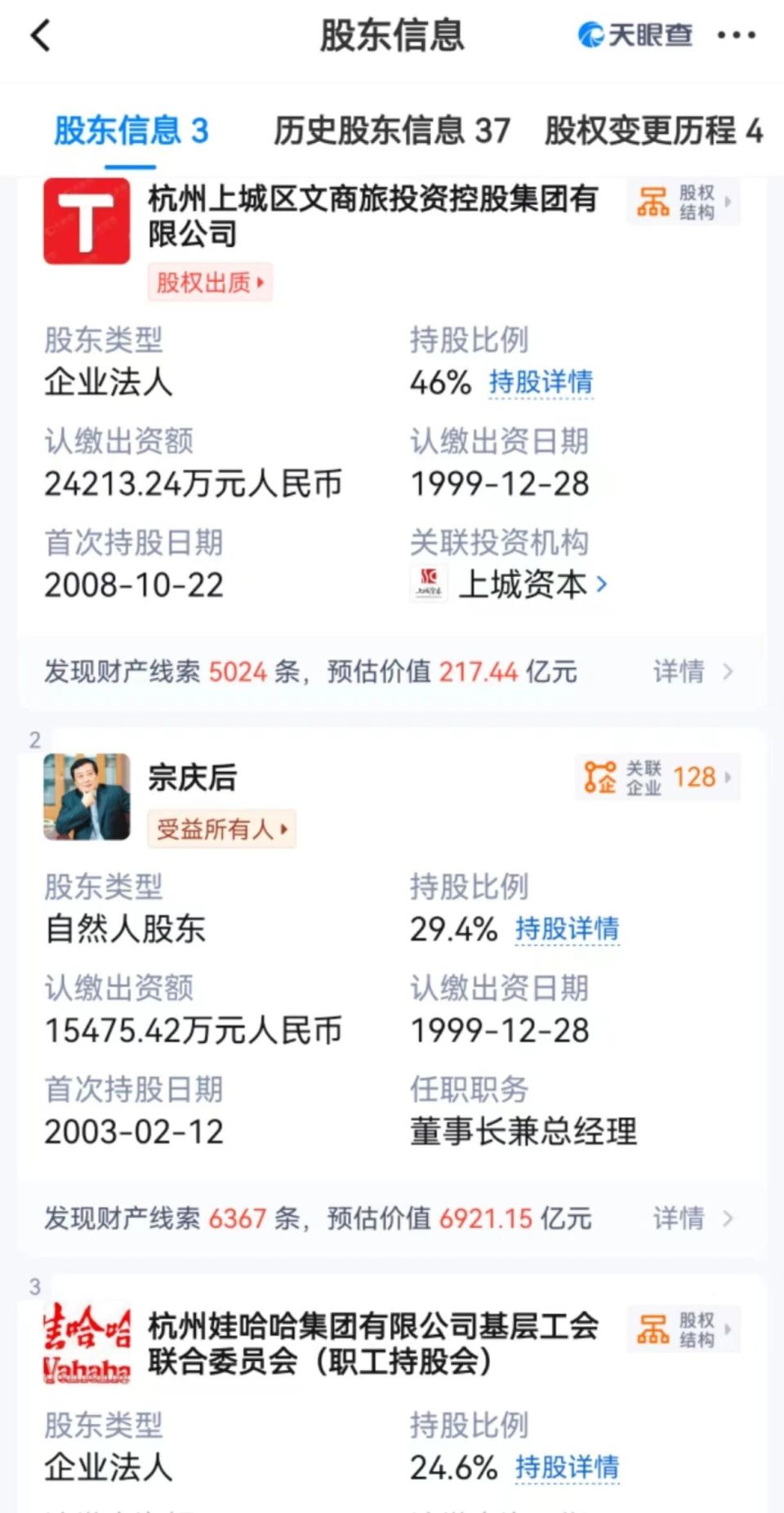
Task: Open 股权结构 for 杭州上城区文商旅投资控股集团
Action: [x=684, y=203]
